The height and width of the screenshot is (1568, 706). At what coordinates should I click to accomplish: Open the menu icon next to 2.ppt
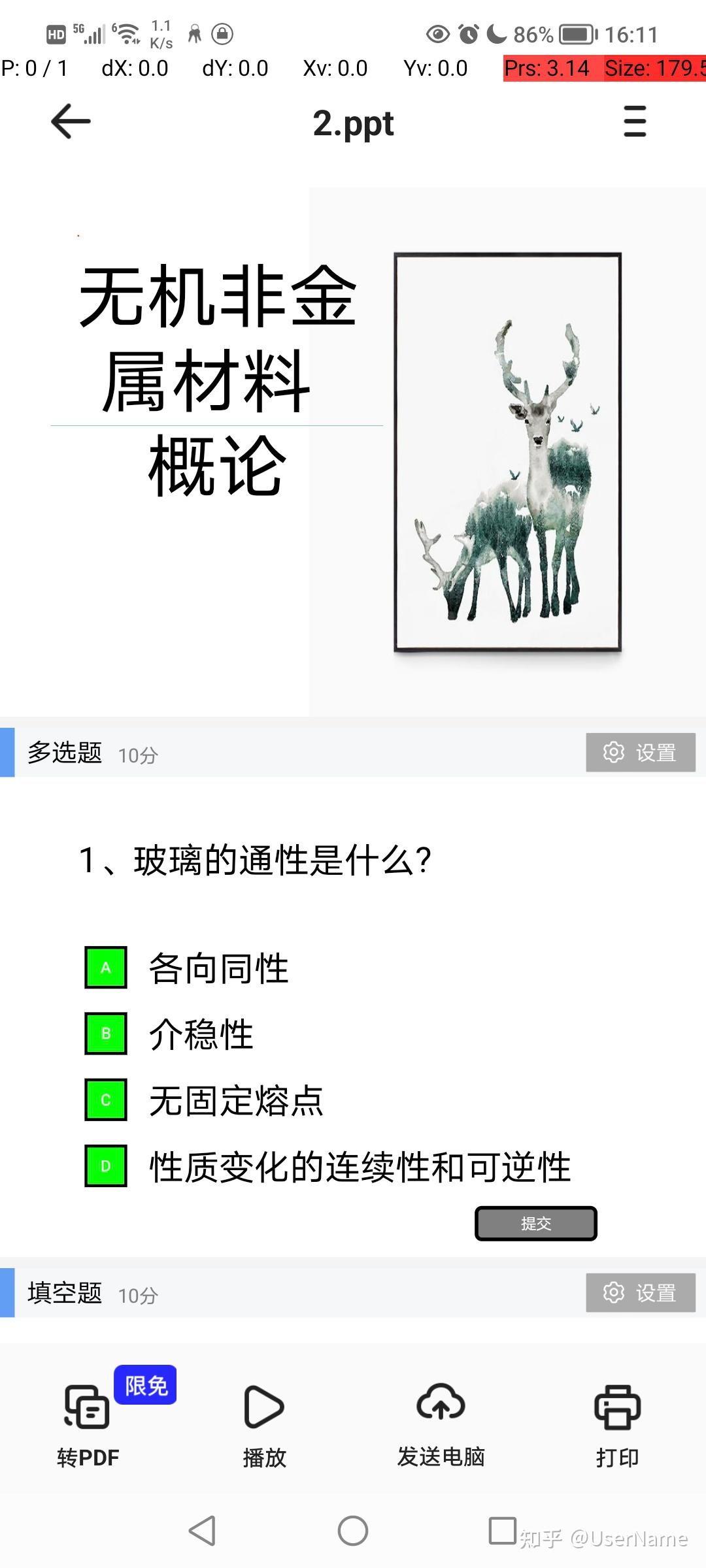635,122
